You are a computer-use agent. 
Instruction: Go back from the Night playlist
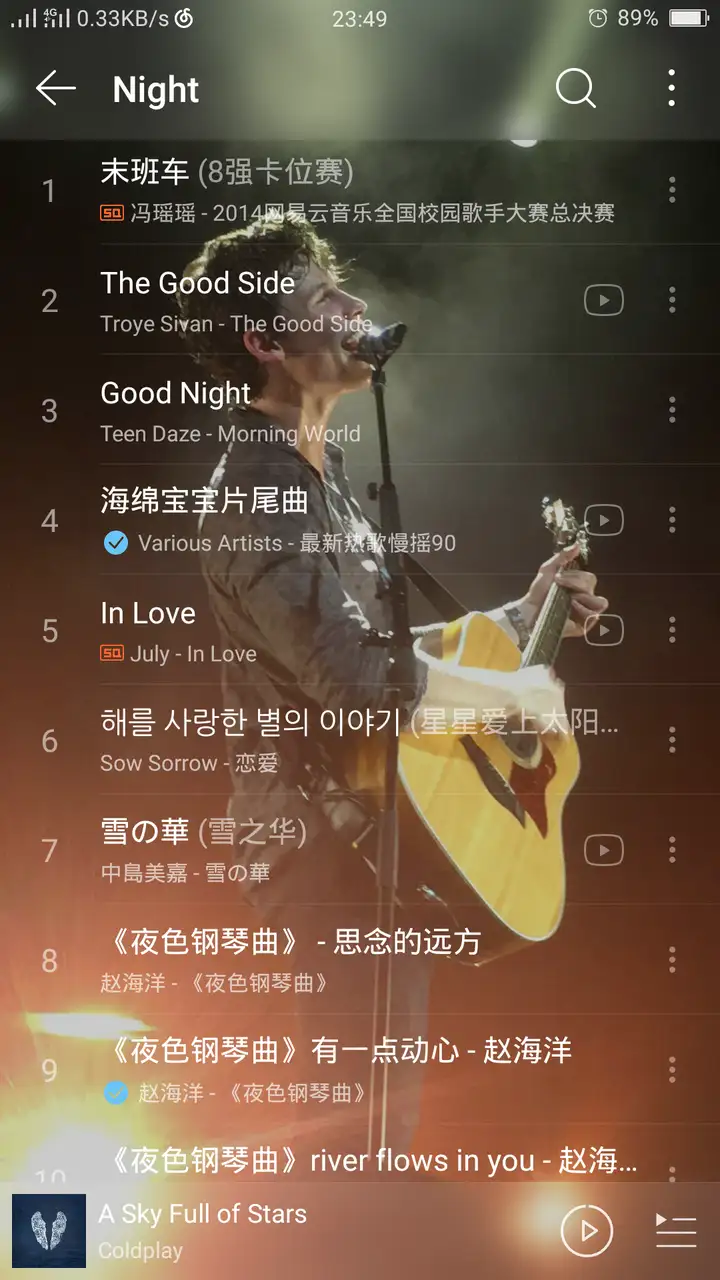coord(56,89)
